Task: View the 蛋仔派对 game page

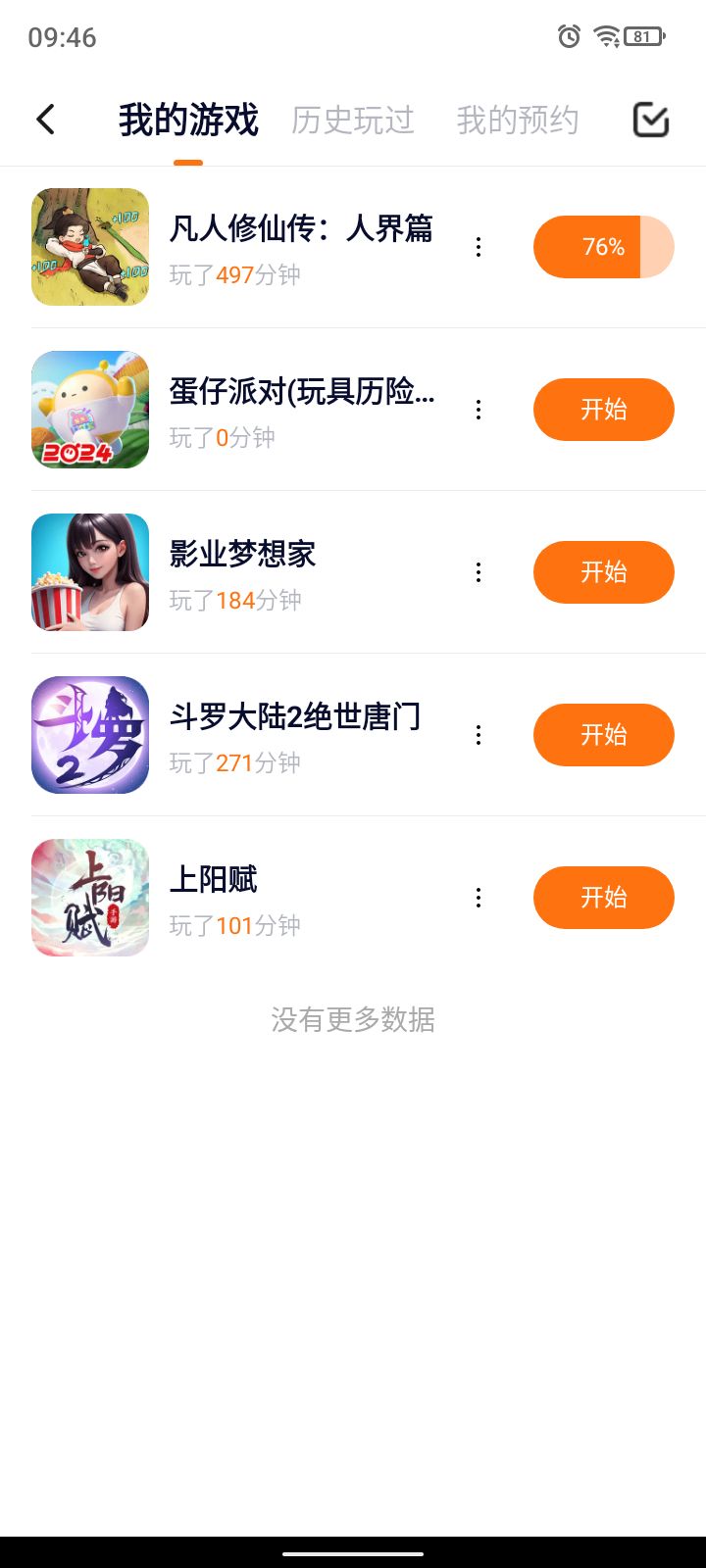Action: point(300,392)
